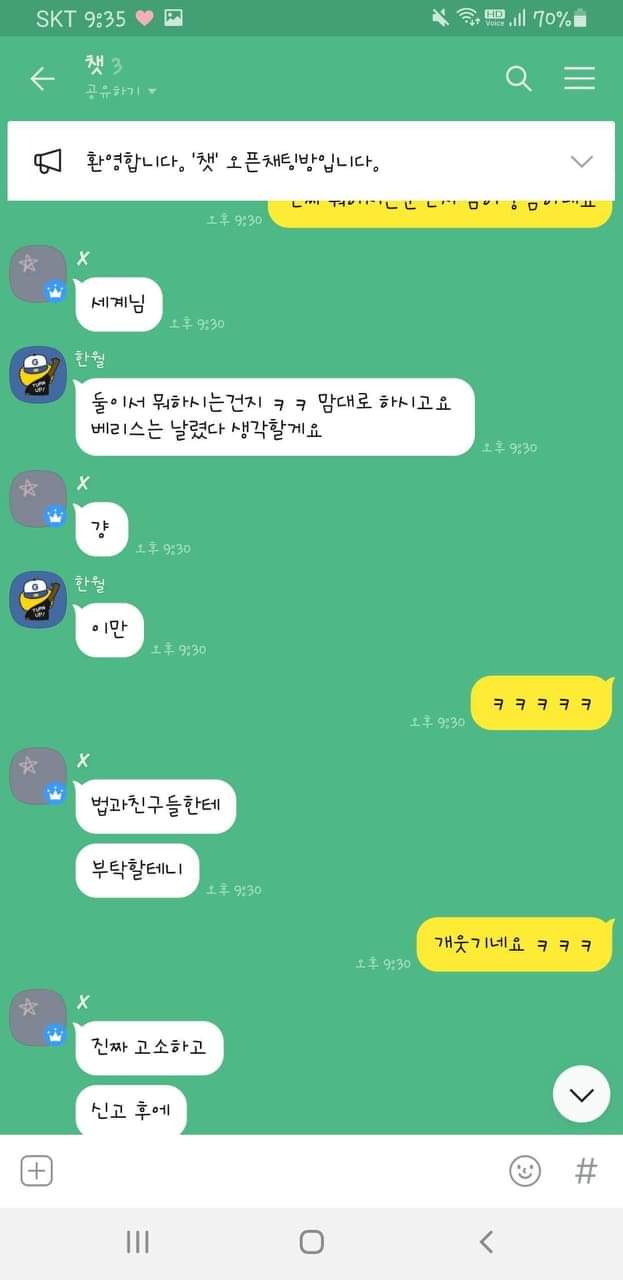Image resolution: width=623 pixels, height=1280 pixels.
Task: Open recent apps from navigation bar
Action: tap(137, 1242)
